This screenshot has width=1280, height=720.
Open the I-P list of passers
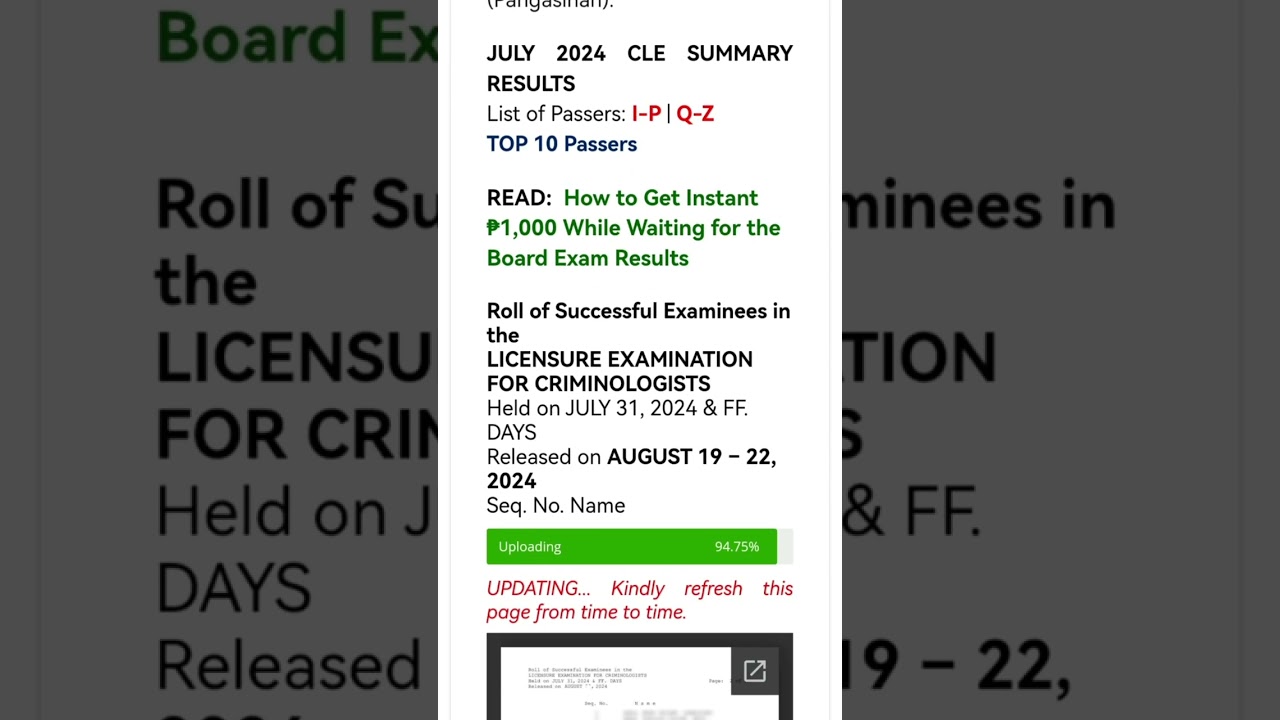tap(646, 114)
